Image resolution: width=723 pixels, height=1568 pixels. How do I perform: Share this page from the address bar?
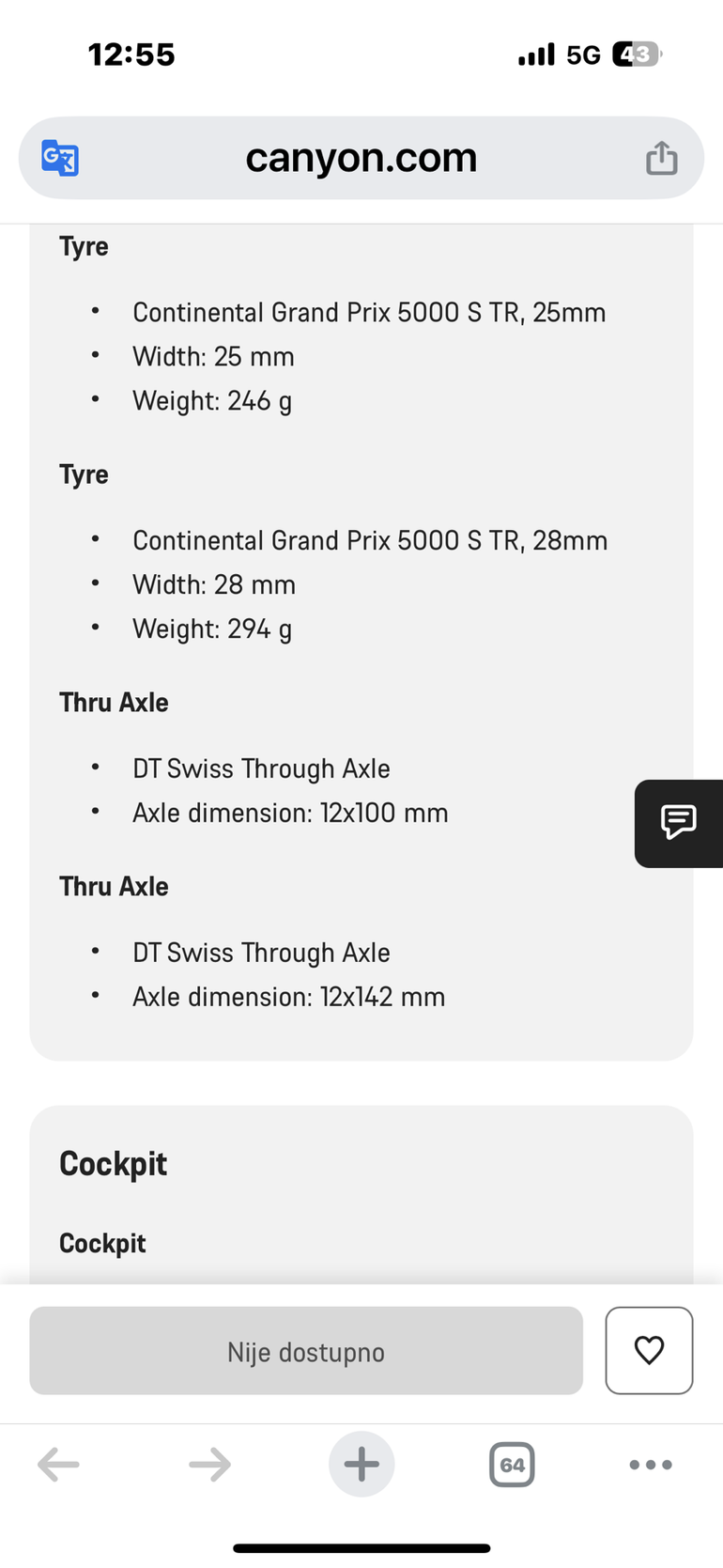pos(661,158)
